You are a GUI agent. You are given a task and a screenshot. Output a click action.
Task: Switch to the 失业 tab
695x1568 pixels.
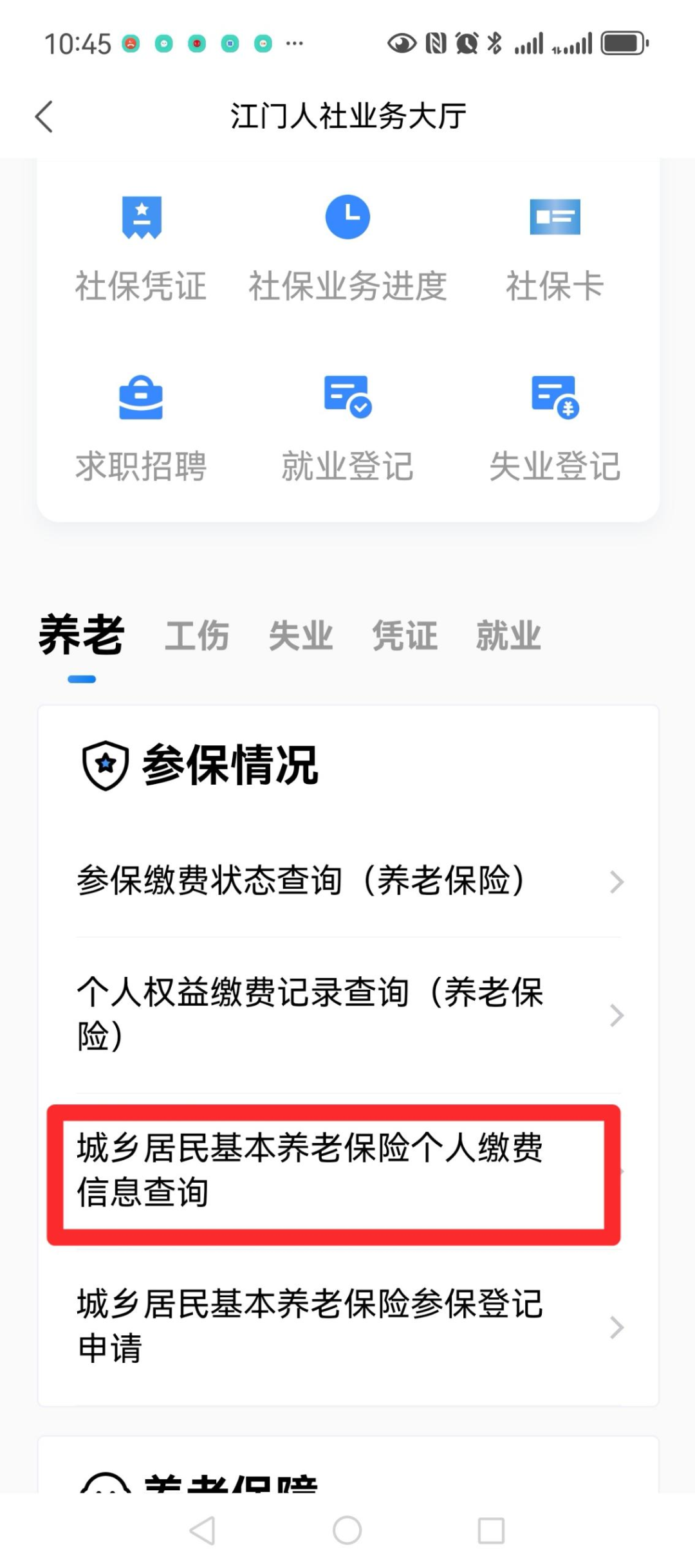[301, 635]
